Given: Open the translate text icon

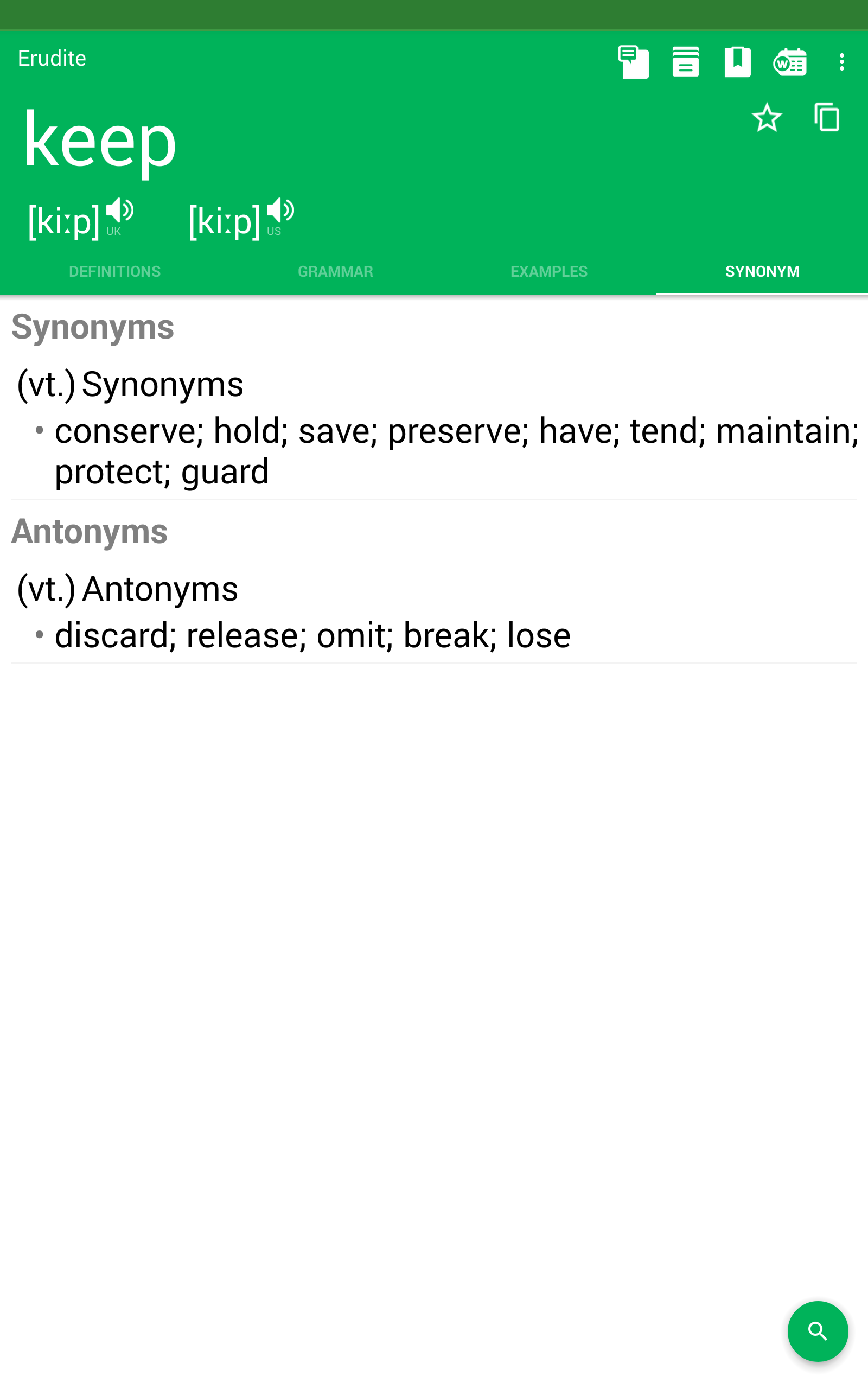Looking at the screenshot, I should (x=633, y=61).
